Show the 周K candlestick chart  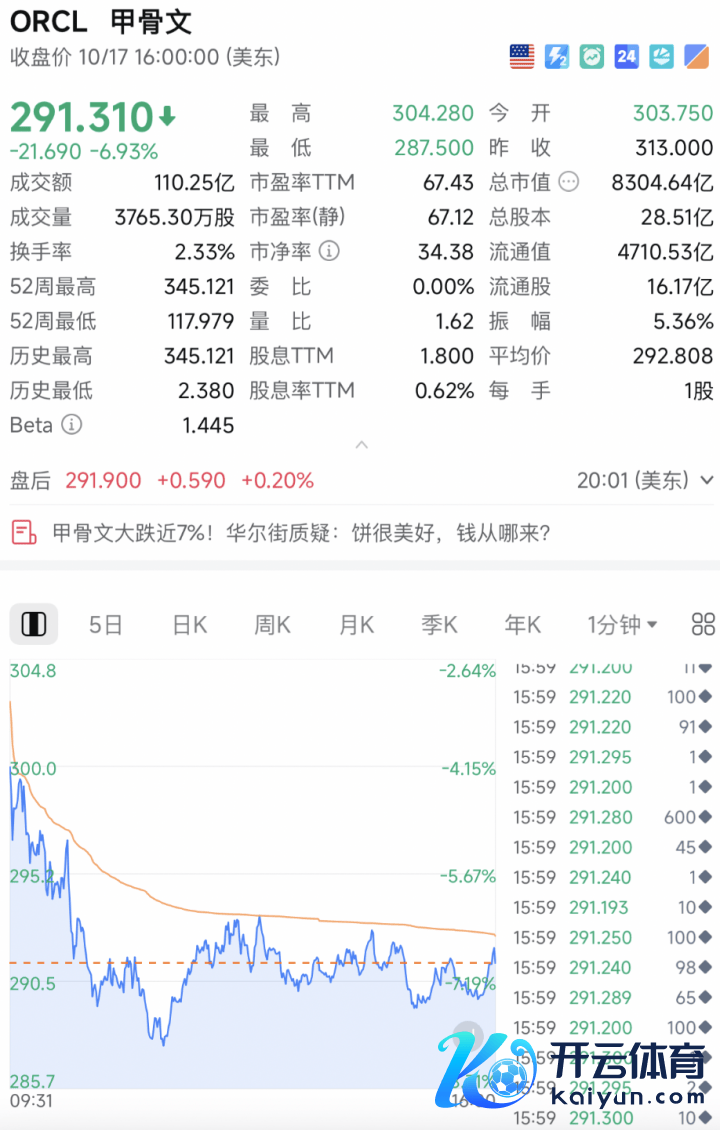click(x=272, y=625)
